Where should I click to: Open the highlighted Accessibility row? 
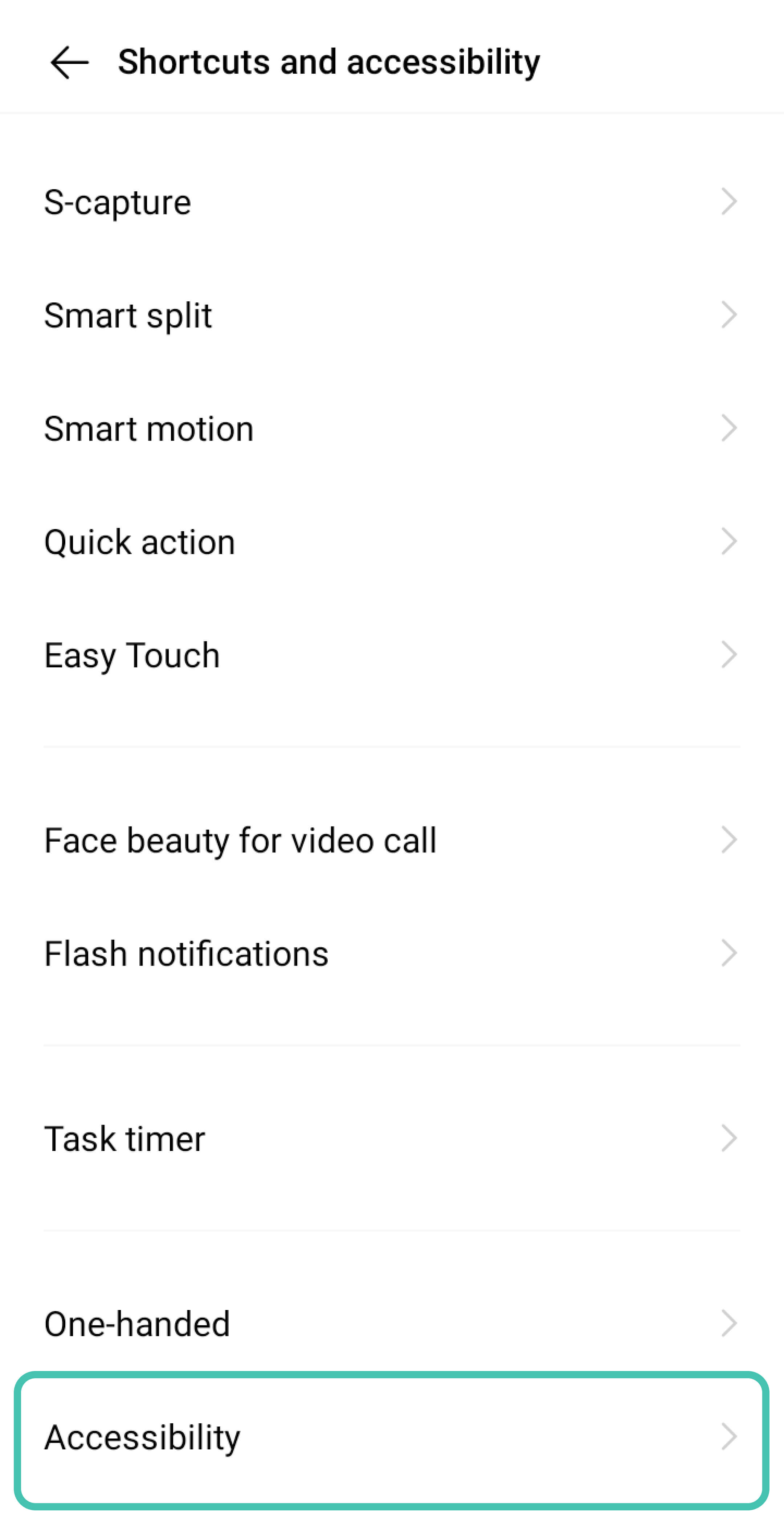coord(391,1437)
